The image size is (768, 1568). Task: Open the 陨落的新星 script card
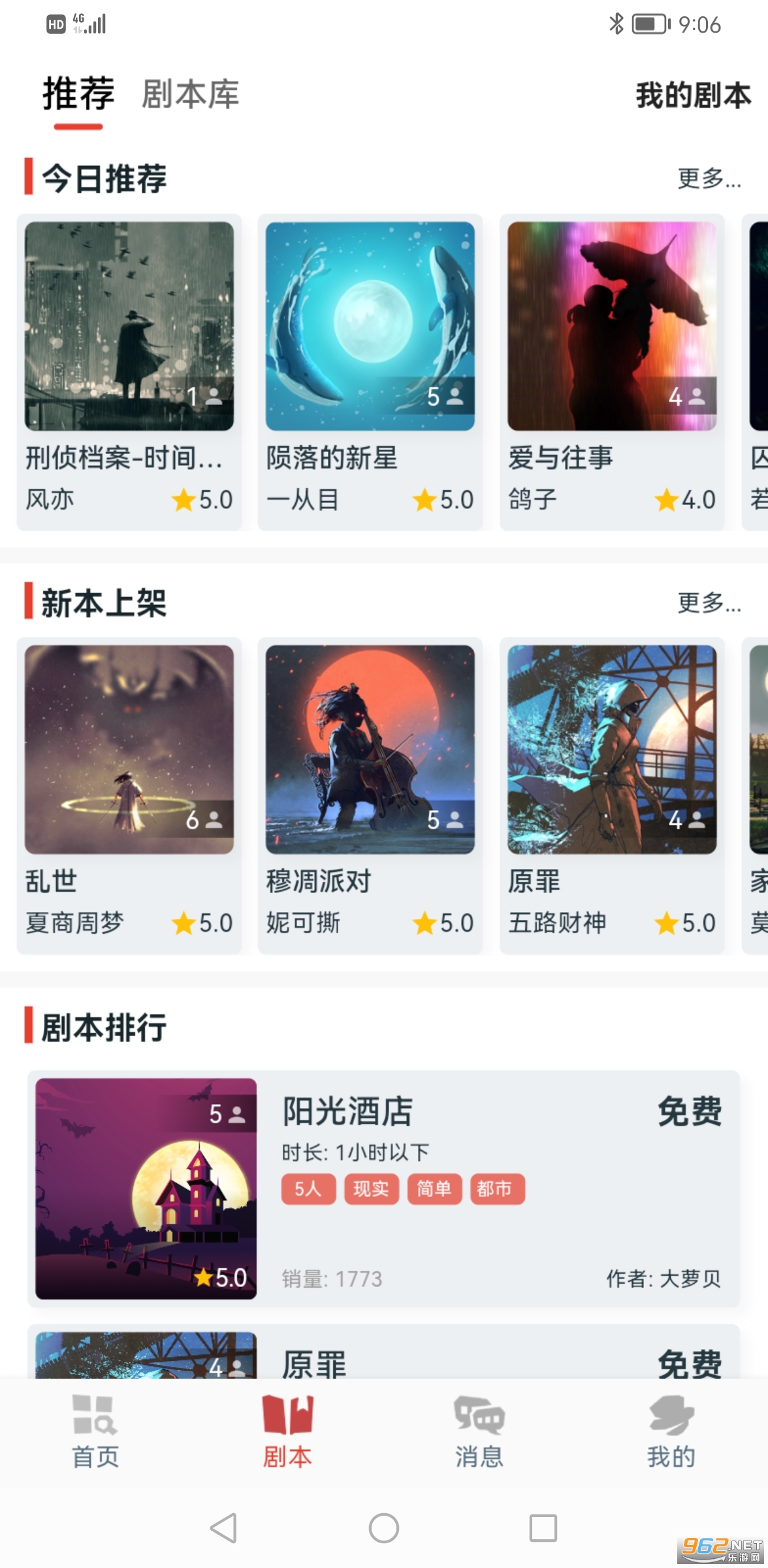click(x=370, y=371)
